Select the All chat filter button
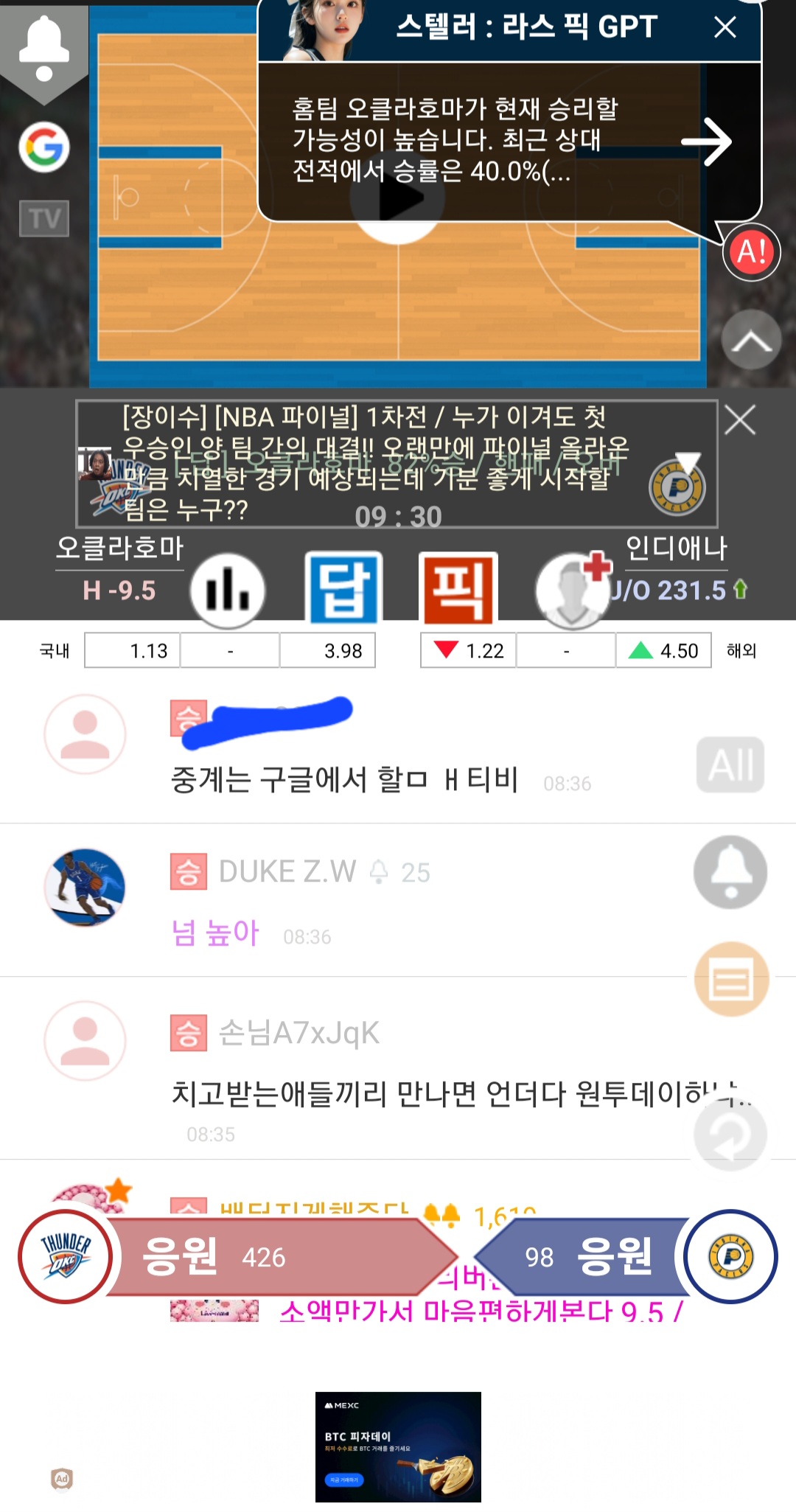This screenshot has height=1512, width=796. pos(730,764)
